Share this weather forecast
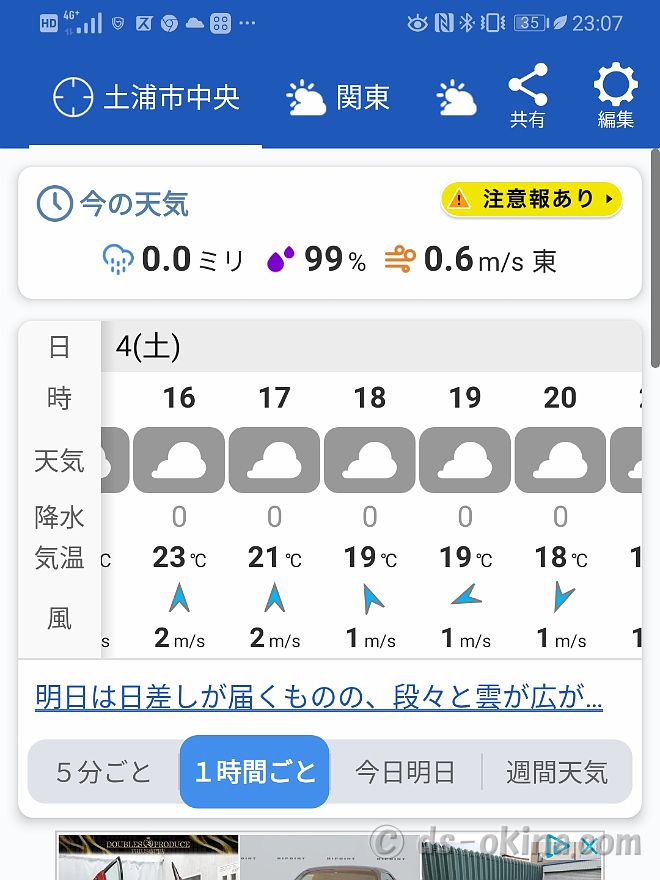660x880 pixels. point(527,97)
